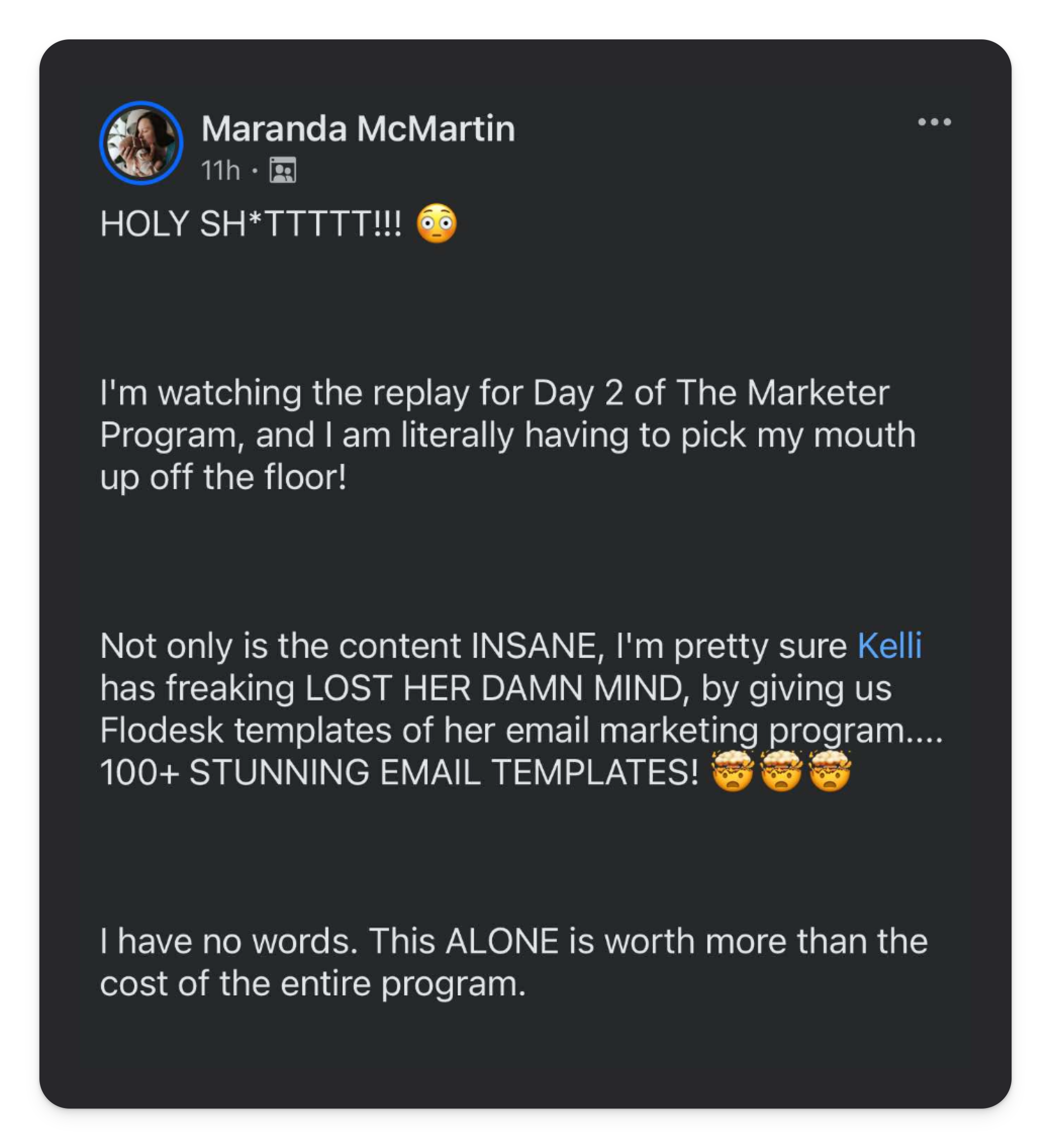The height and width of the screenshot is (1148, 1051).
Task: Open the post's three-dot overflow menu
Action: coord(934,122)
